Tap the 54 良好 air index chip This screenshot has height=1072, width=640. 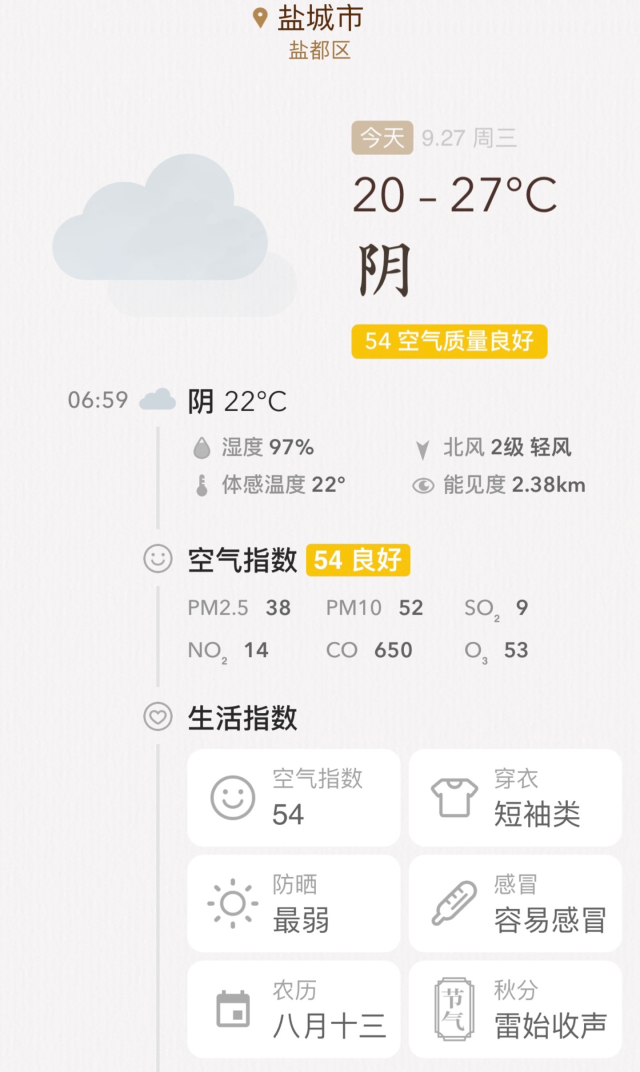coord(358,560)
